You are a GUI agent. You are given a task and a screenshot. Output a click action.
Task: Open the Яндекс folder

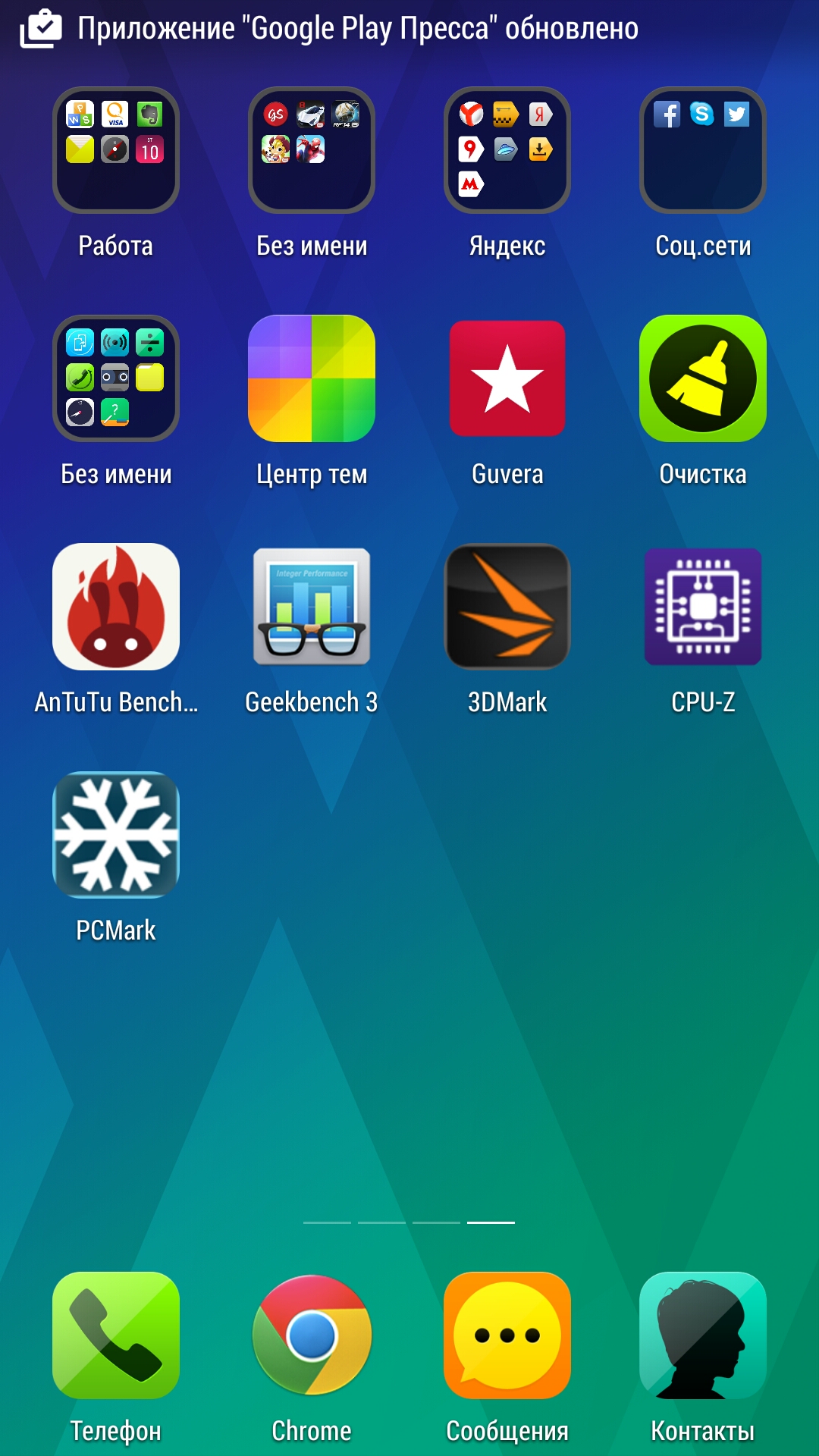(507, 150)
